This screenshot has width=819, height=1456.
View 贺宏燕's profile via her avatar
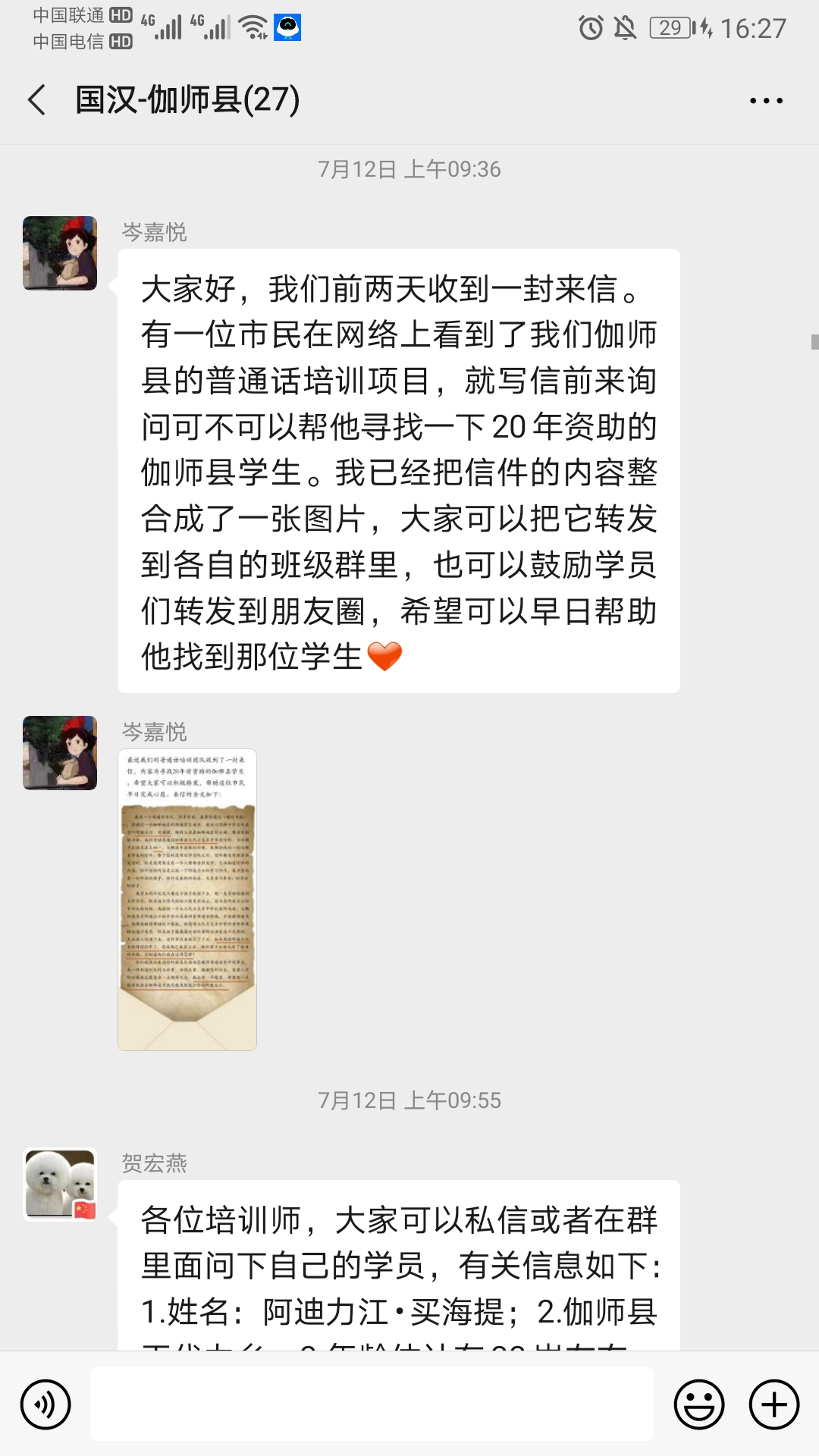[61, 1185]
